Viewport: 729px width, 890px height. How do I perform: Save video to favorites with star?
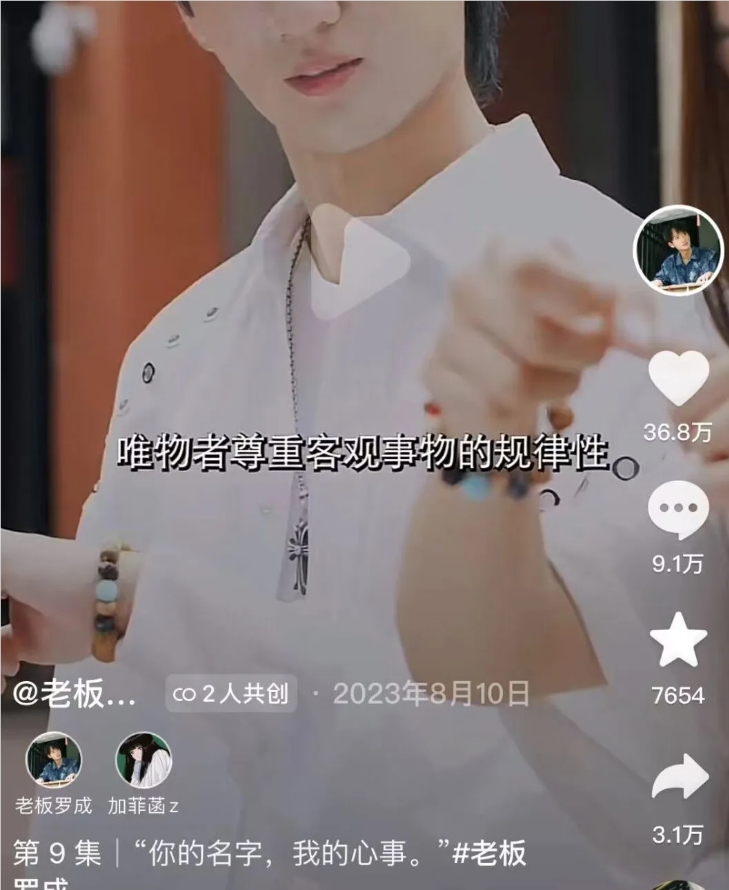(678, 641)
